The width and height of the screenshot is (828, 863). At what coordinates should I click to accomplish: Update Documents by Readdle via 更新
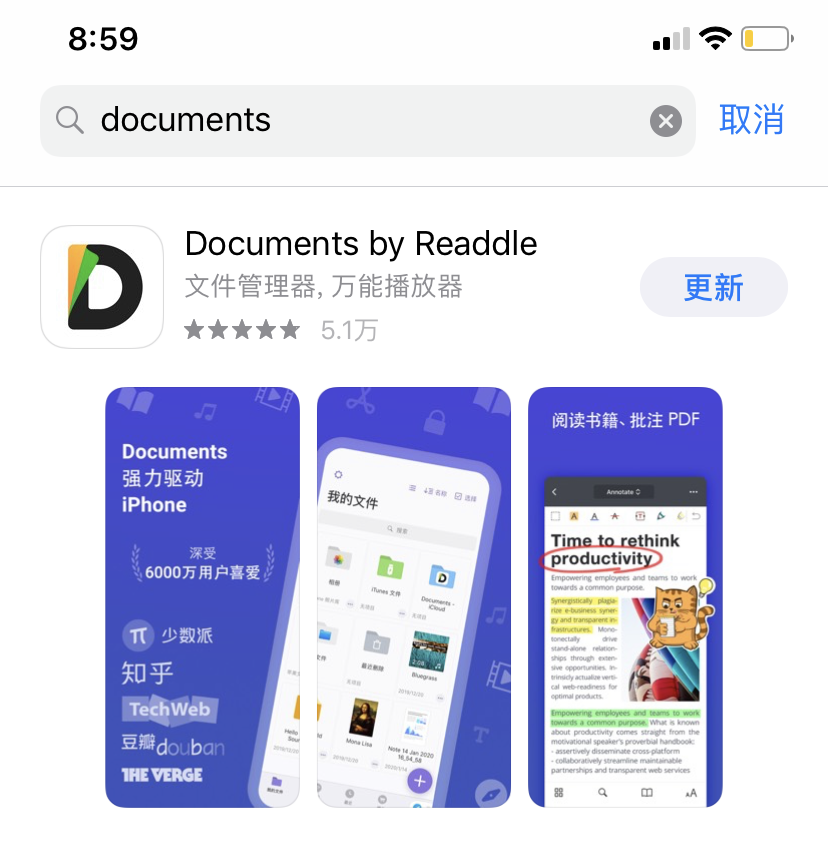point(713,287)
